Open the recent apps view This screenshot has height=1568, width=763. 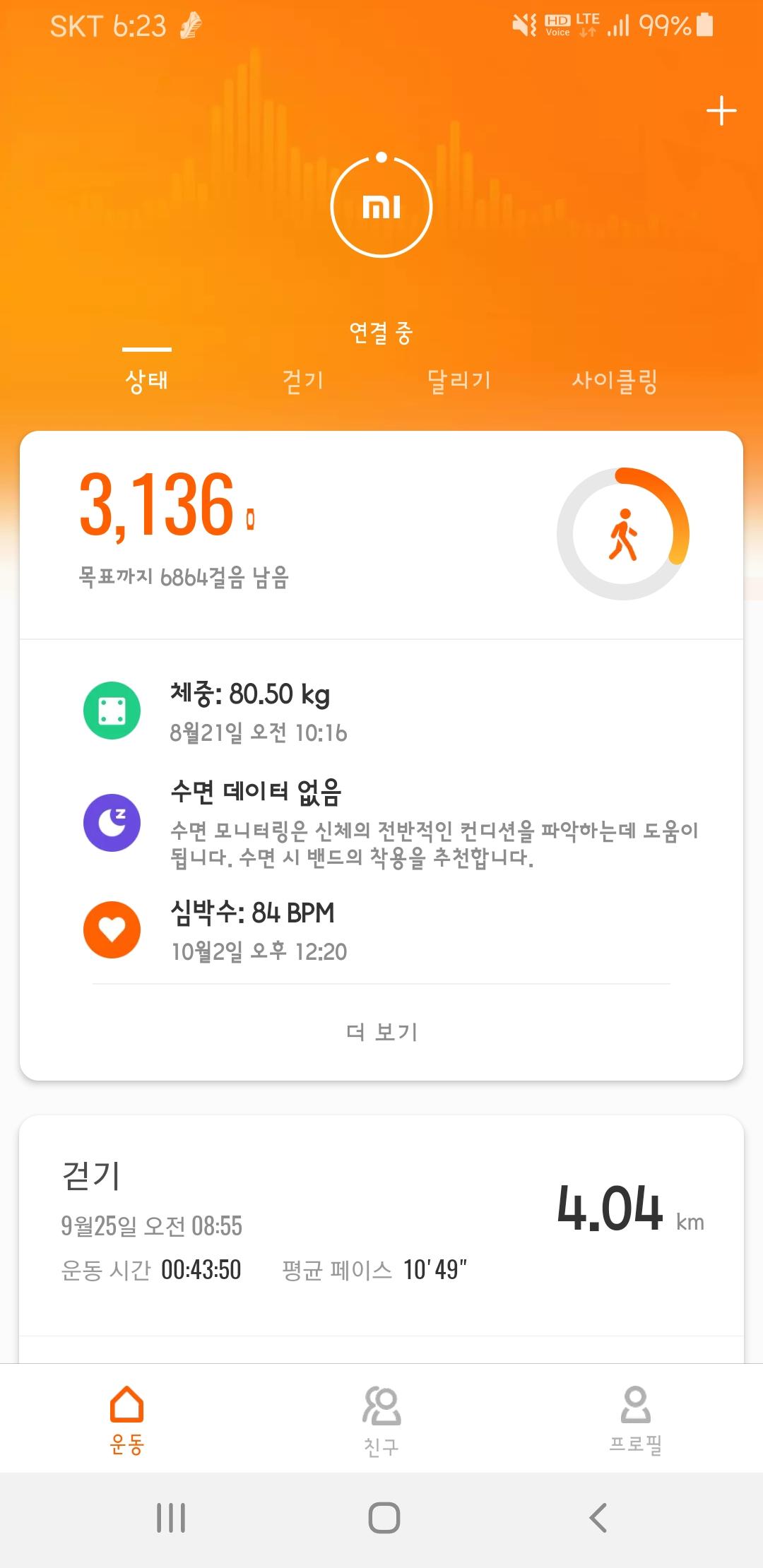tap(171, 1517)
